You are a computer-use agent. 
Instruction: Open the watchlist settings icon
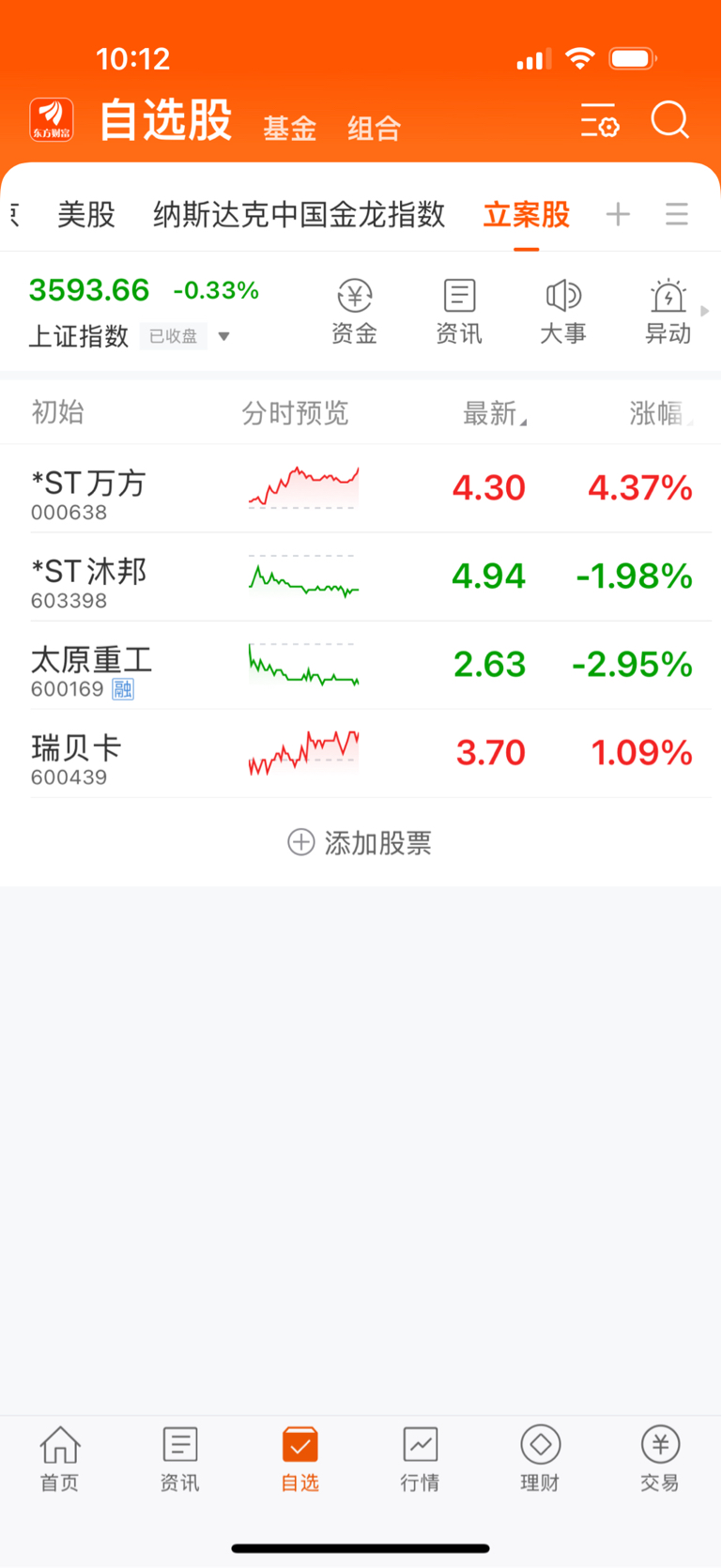(x=599, y=120)
